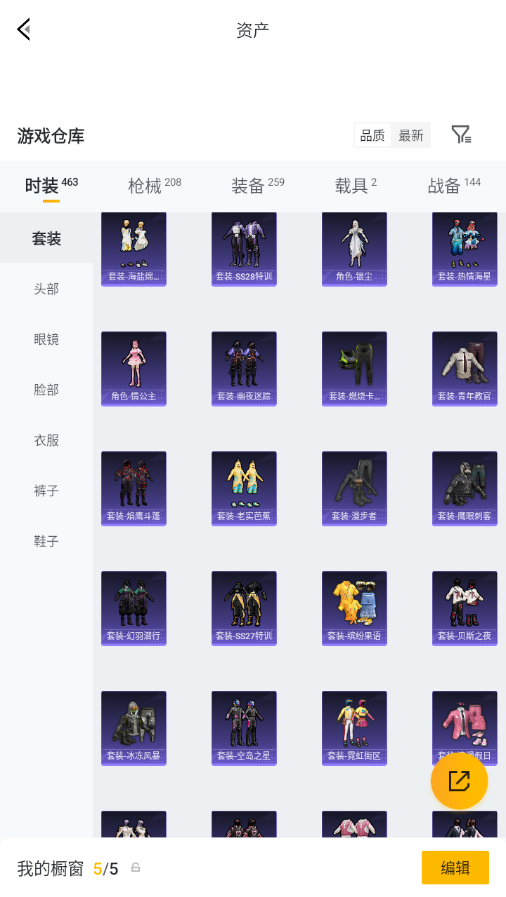
Task: Open the 套装-老实芭蕉 outfit
Action: (244, 488)
